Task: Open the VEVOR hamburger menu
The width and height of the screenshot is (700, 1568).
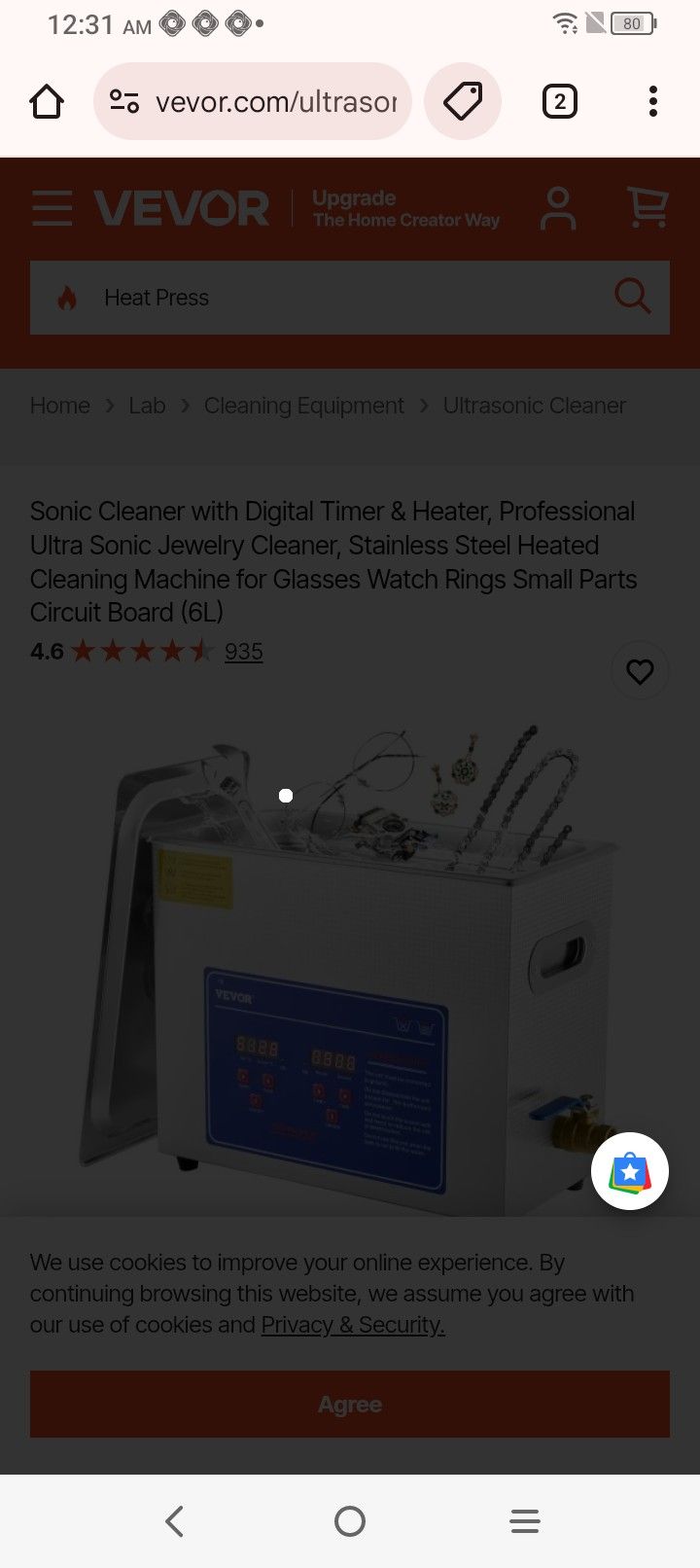Action: [x=52, y=208]
